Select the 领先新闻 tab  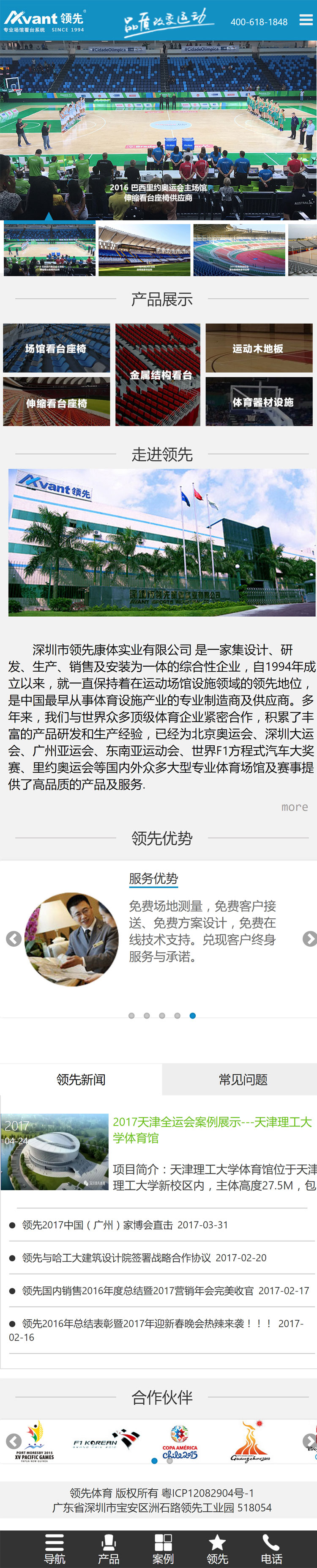tap(81, 1079)
